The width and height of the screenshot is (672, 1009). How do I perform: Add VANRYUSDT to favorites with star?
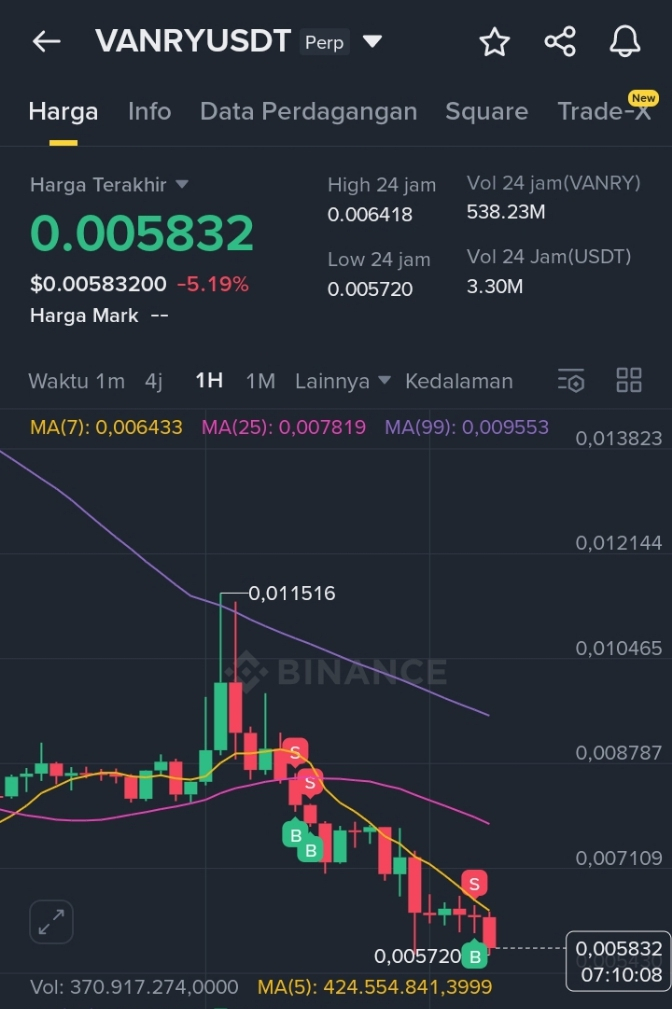click(x=495, y=42)
